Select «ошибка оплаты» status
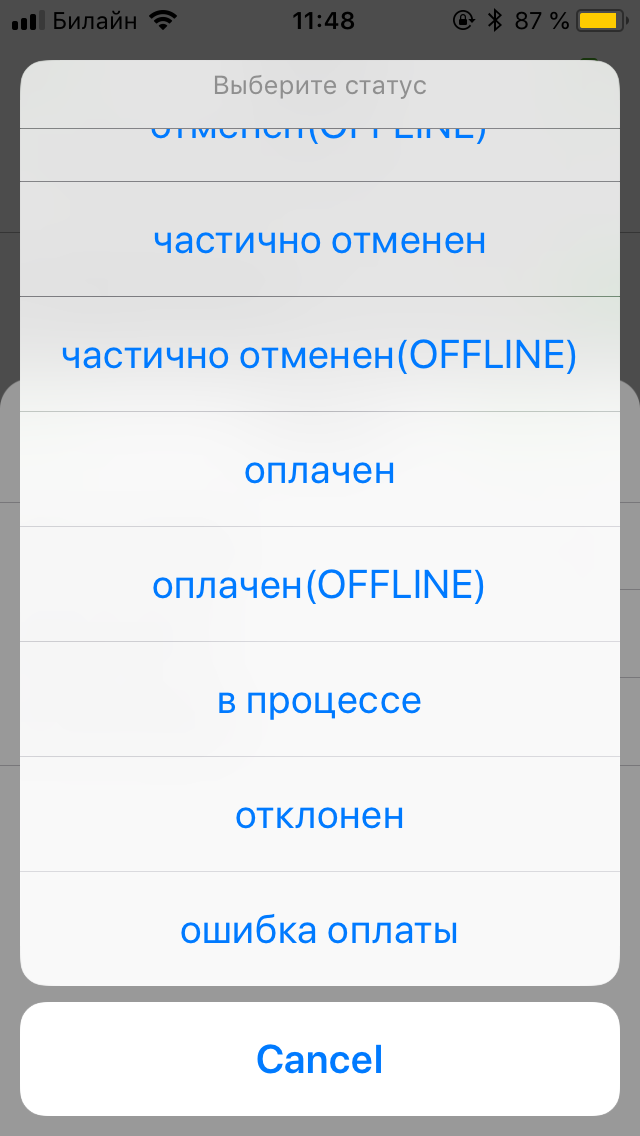This screenshot has width=640, height=1136. [x=320, y=930]
